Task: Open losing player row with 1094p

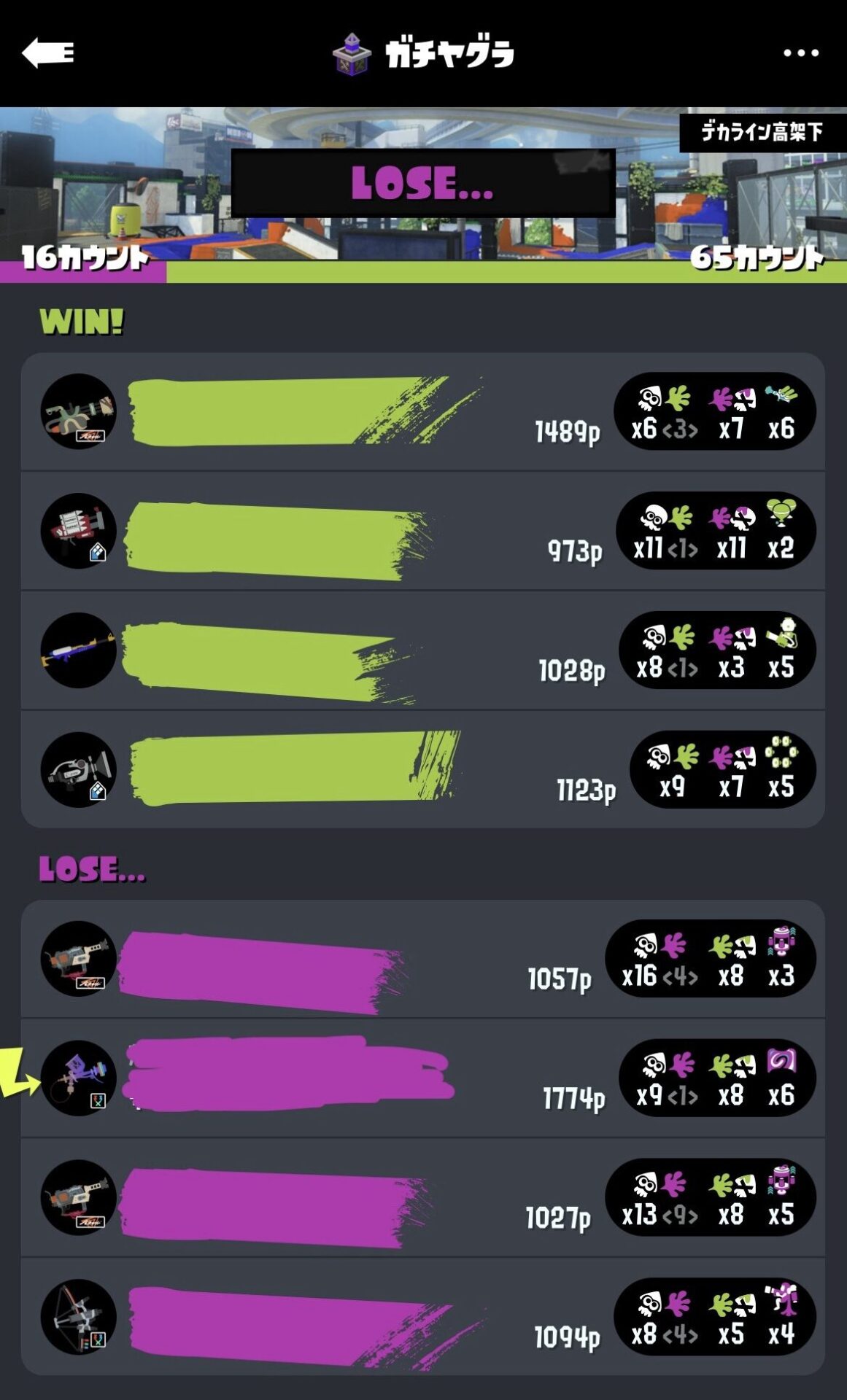Action: coord(423,1318)
